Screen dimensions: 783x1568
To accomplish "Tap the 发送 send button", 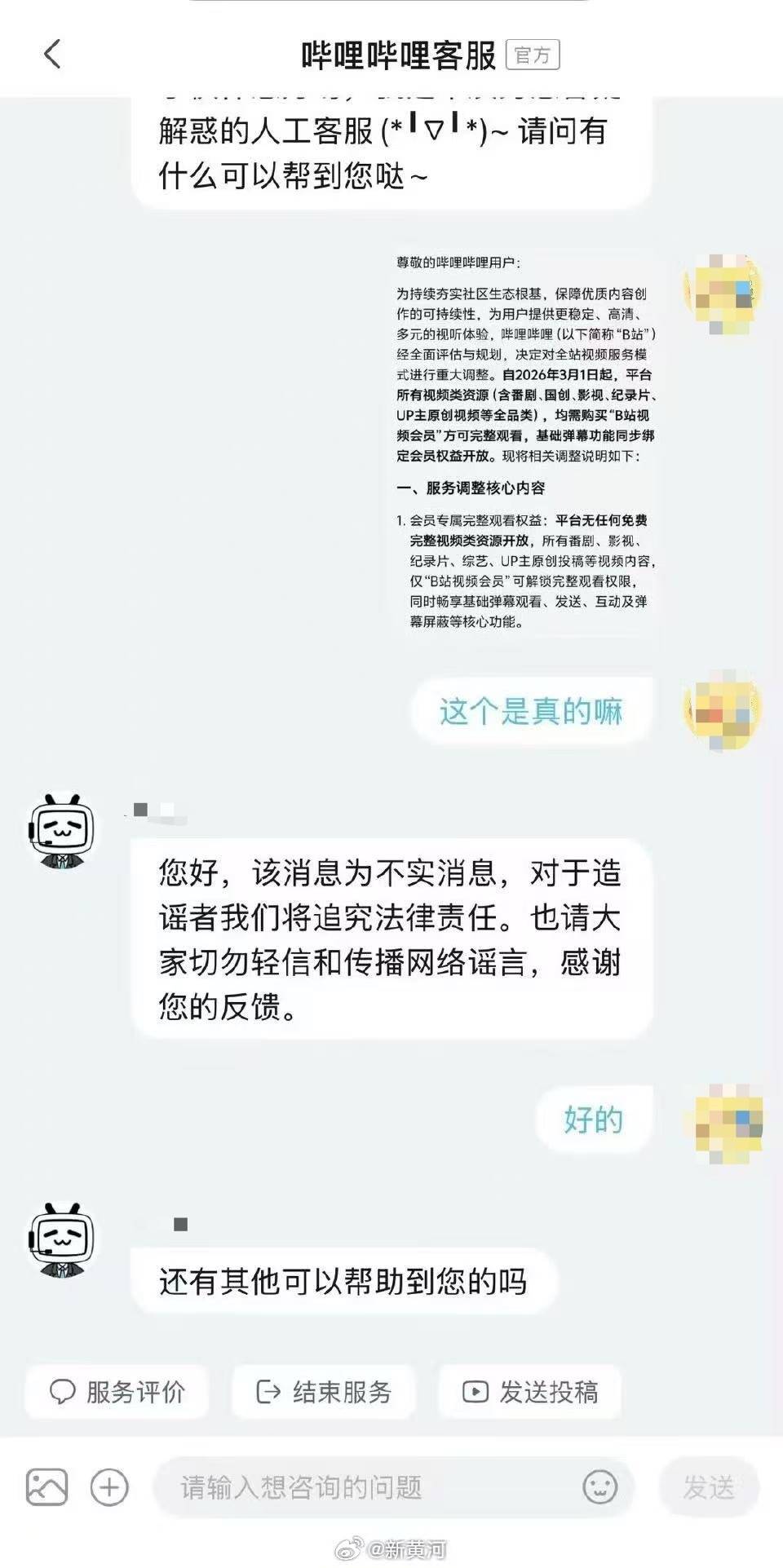I will tap(709, 1487).
